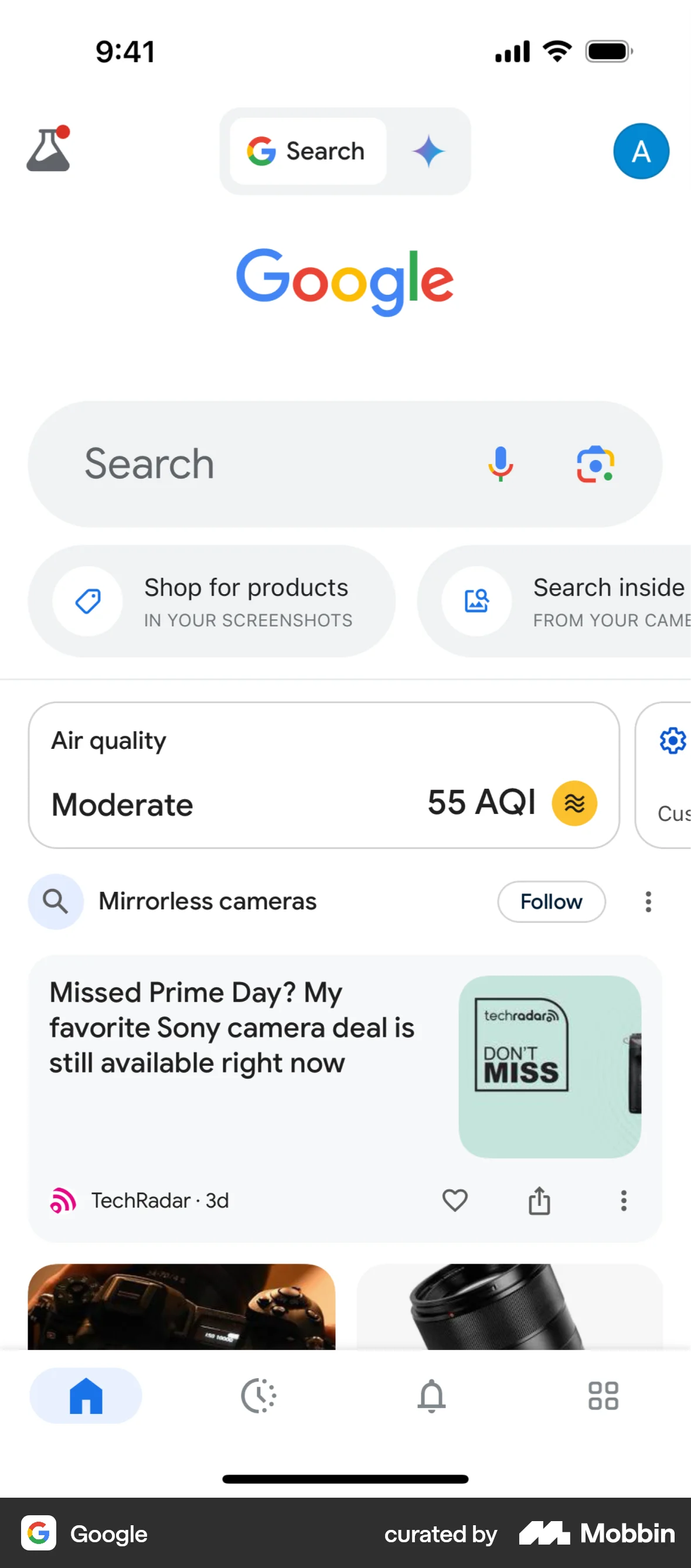Start voice search with the microphone
Viewport: 691px width, 1568px height.
click(501, 464)
